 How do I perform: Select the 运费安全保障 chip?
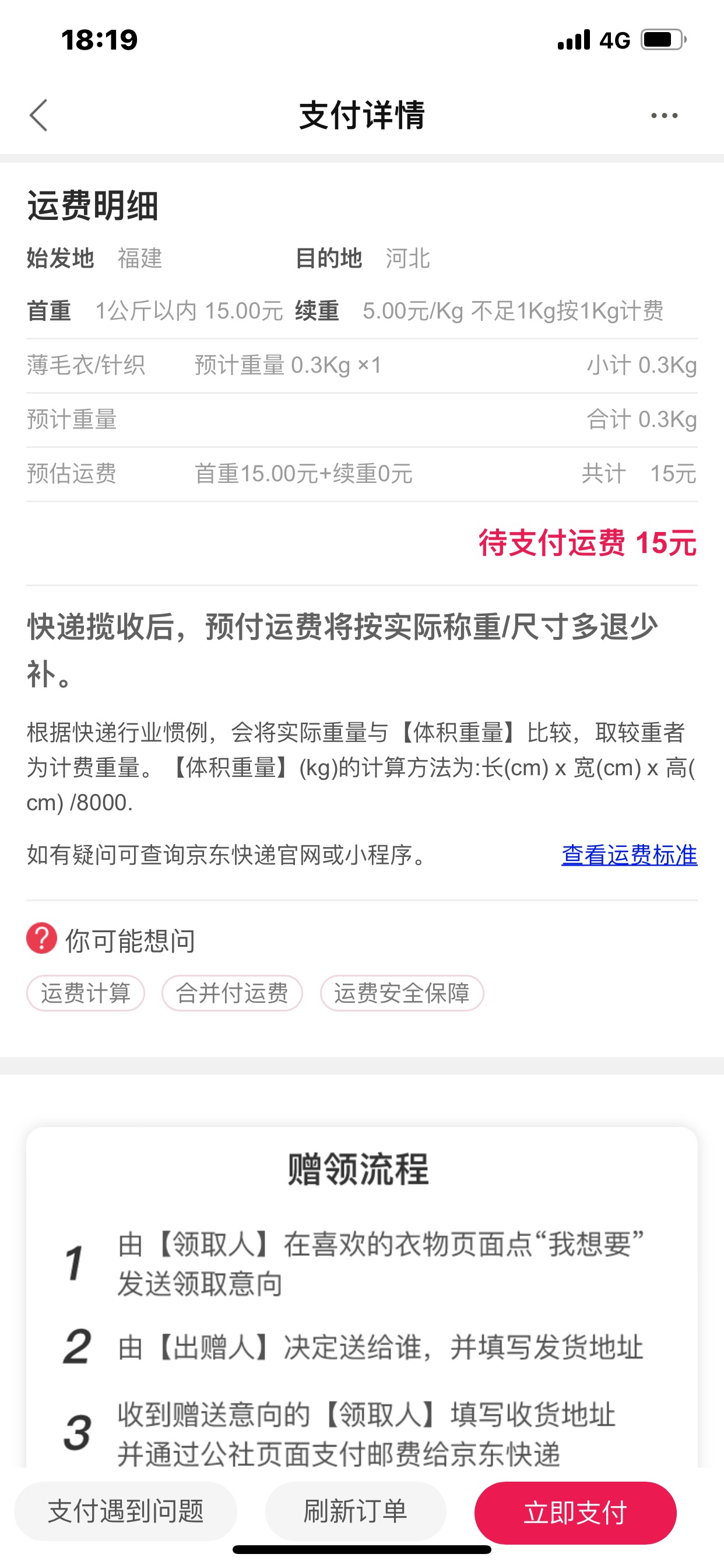click(x=402, y=993)
